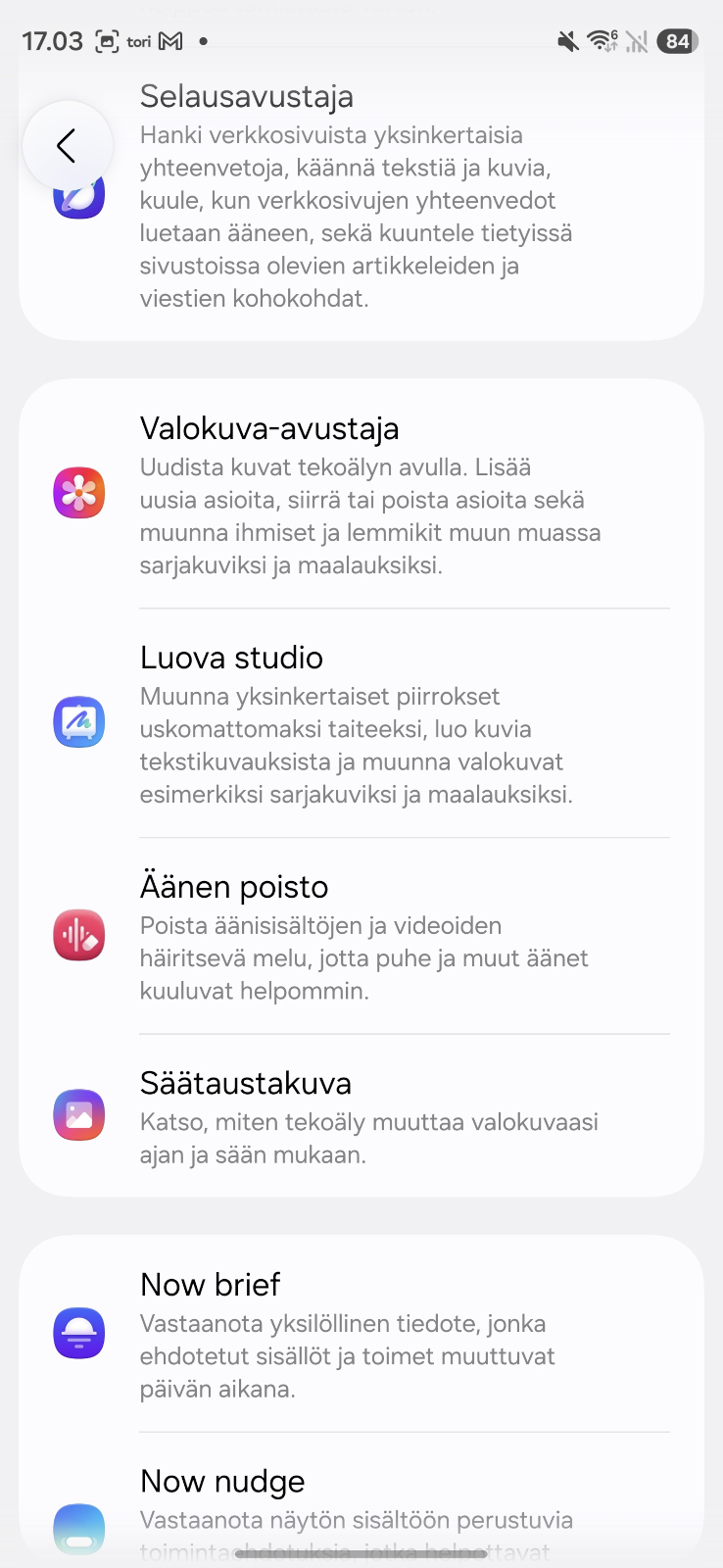Open Now brief settings
This screenshot has height=1568, width=723.
(361, 1335)
